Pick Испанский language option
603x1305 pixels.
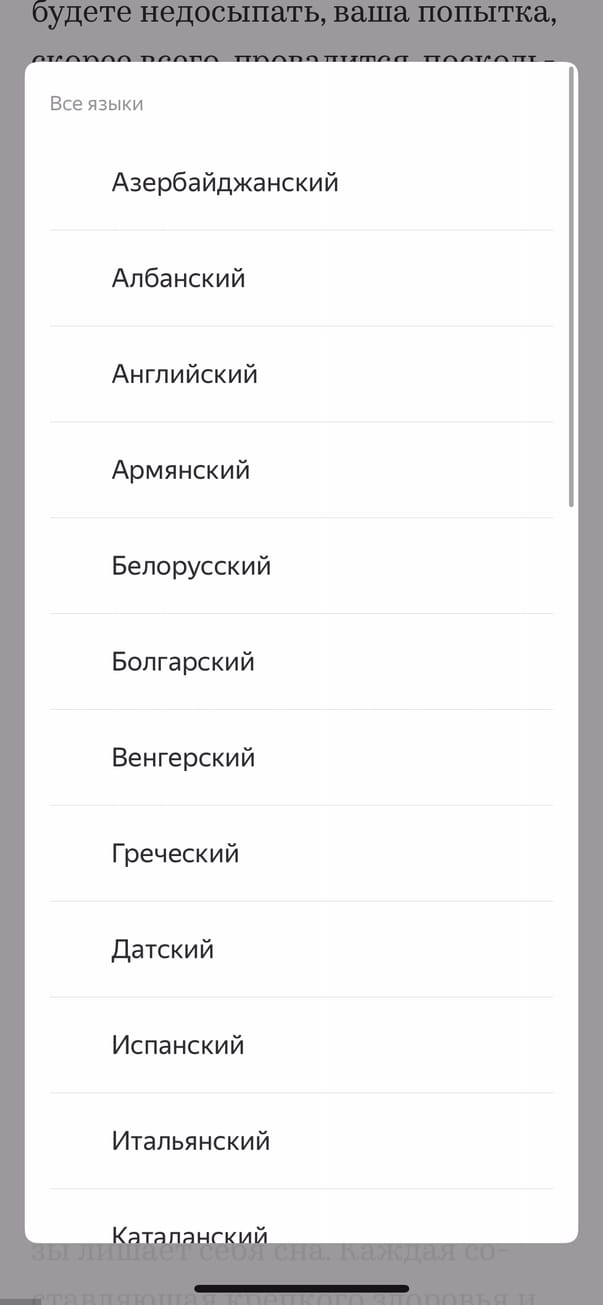(x=178, y=1045)
